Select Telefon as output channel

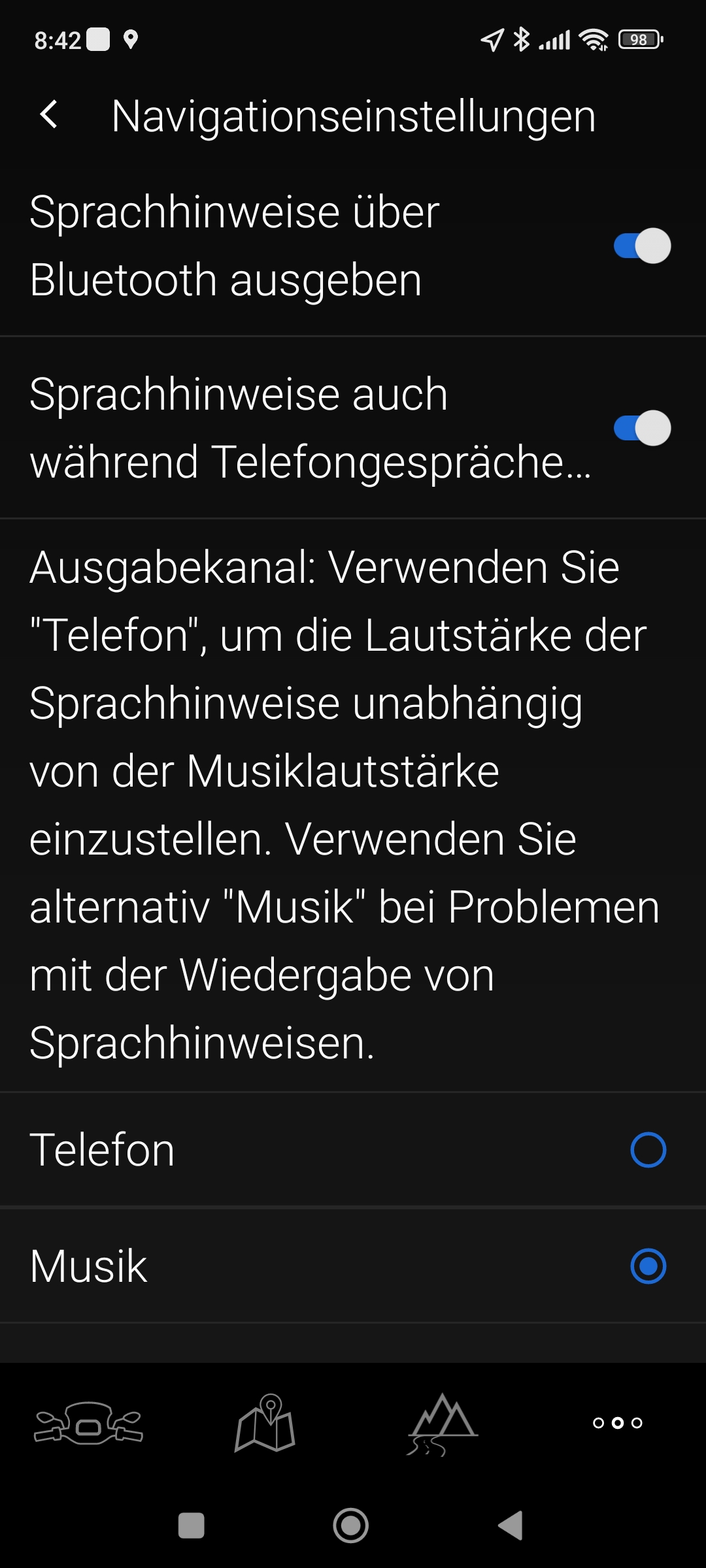coord(648,1150)
